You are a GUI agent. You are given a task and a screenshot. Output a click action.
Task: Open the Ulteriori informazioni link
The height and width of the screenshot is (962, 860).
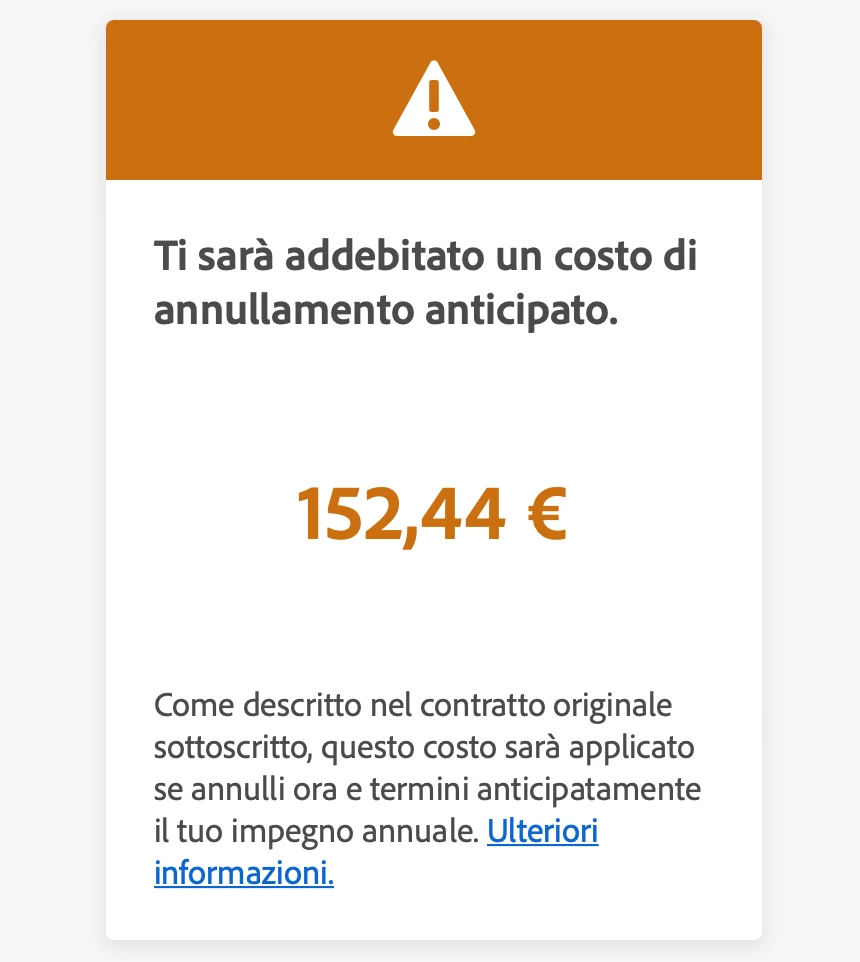click(542, 832)
